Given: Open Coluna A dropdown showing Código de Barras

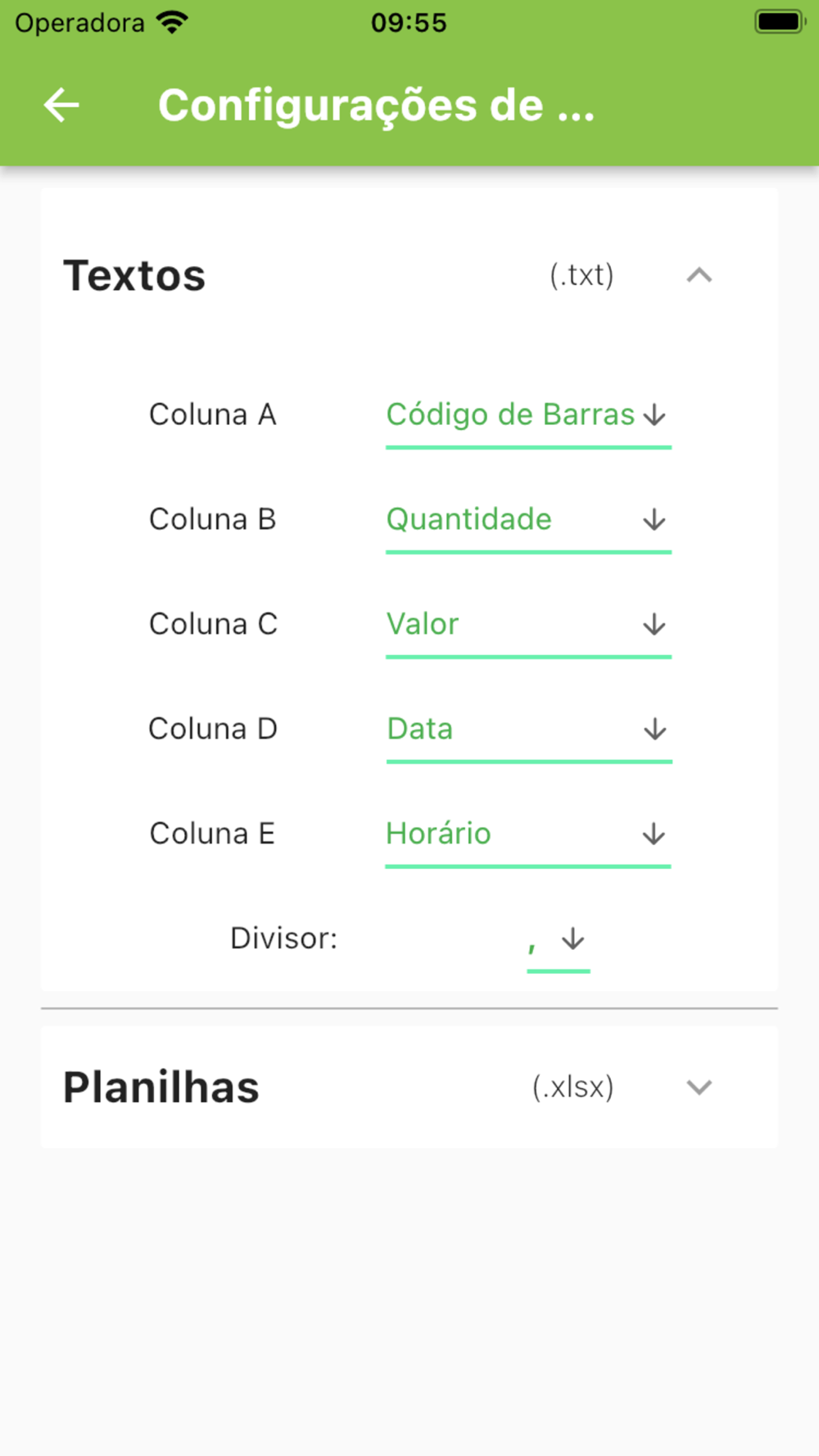Looking at the screenshot, I should click(528, 415).
